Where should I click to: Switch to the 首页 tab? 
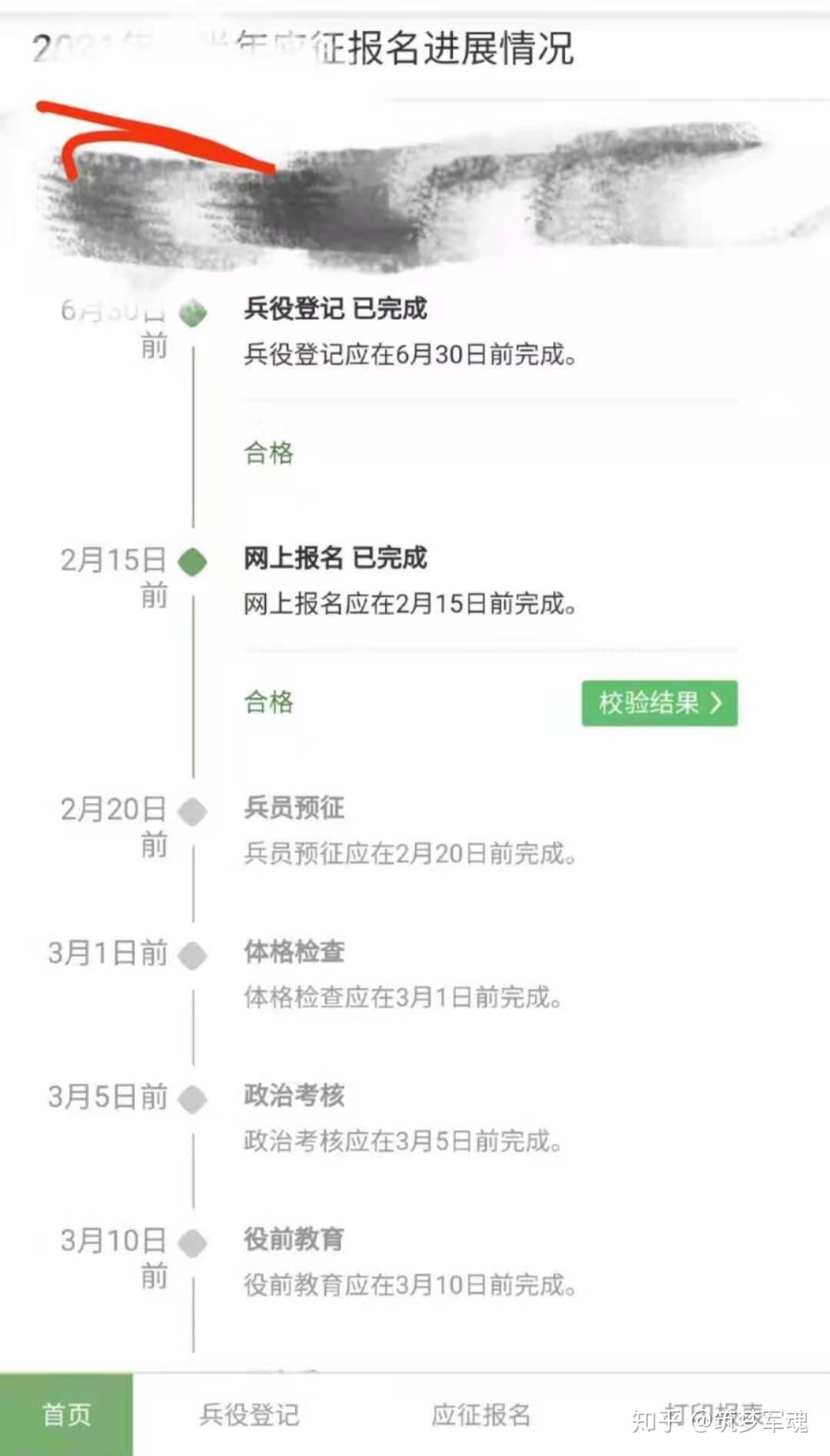66,1414
